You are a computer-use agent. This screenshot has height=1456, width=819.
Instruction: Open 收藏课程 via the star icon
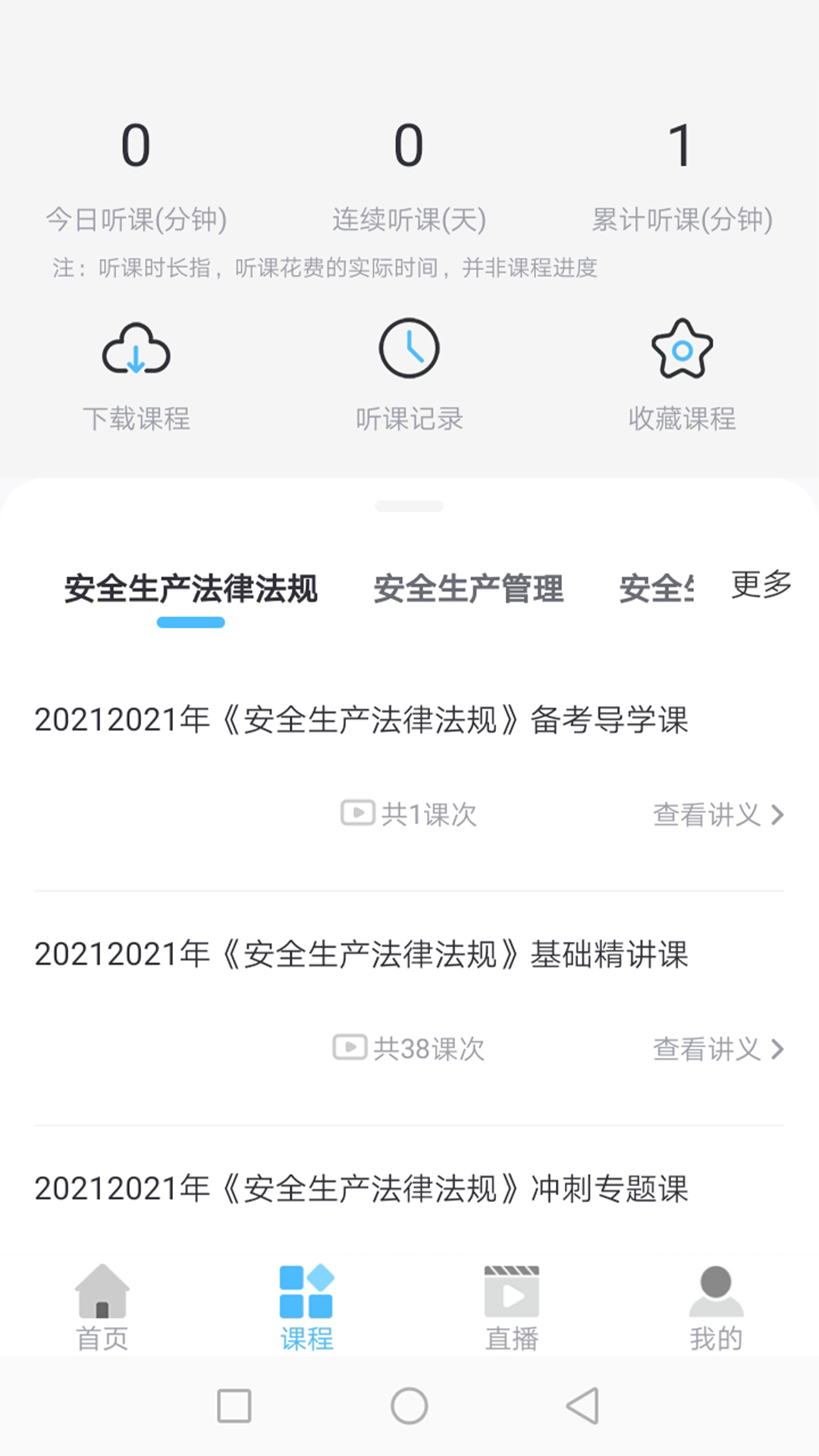[682, 350]
